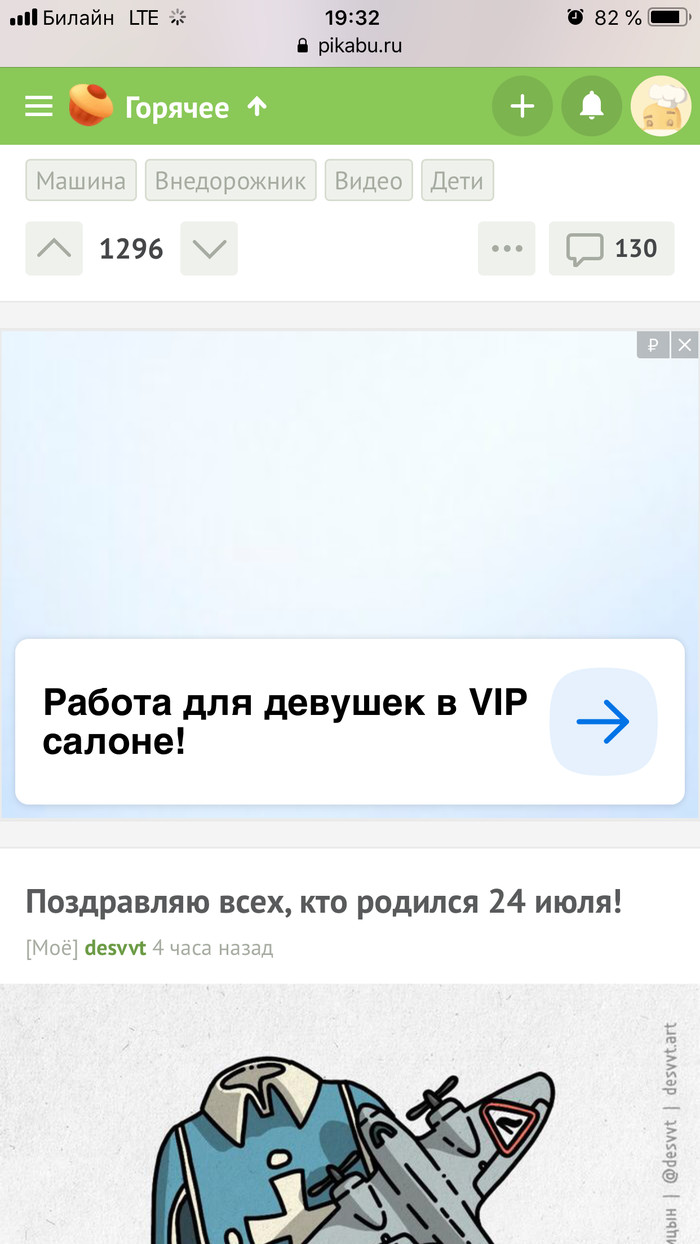Screen dimensions: 700x1244
Task: Open the hamburger menu
Action: click(39, 106)
